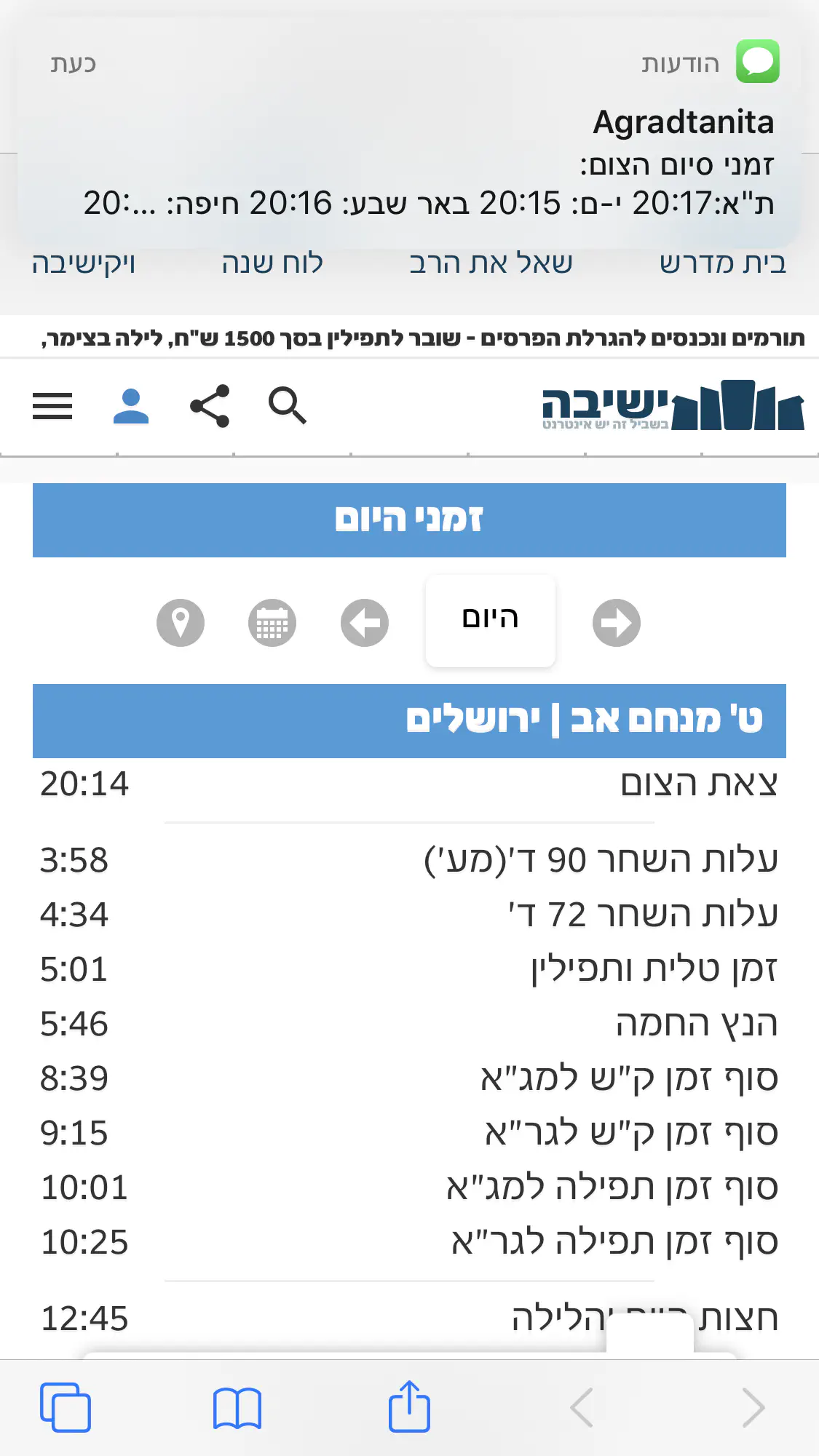Tap the left arrow next to היום
Viewport: 819px width, 1456px height.
point(365,623)
